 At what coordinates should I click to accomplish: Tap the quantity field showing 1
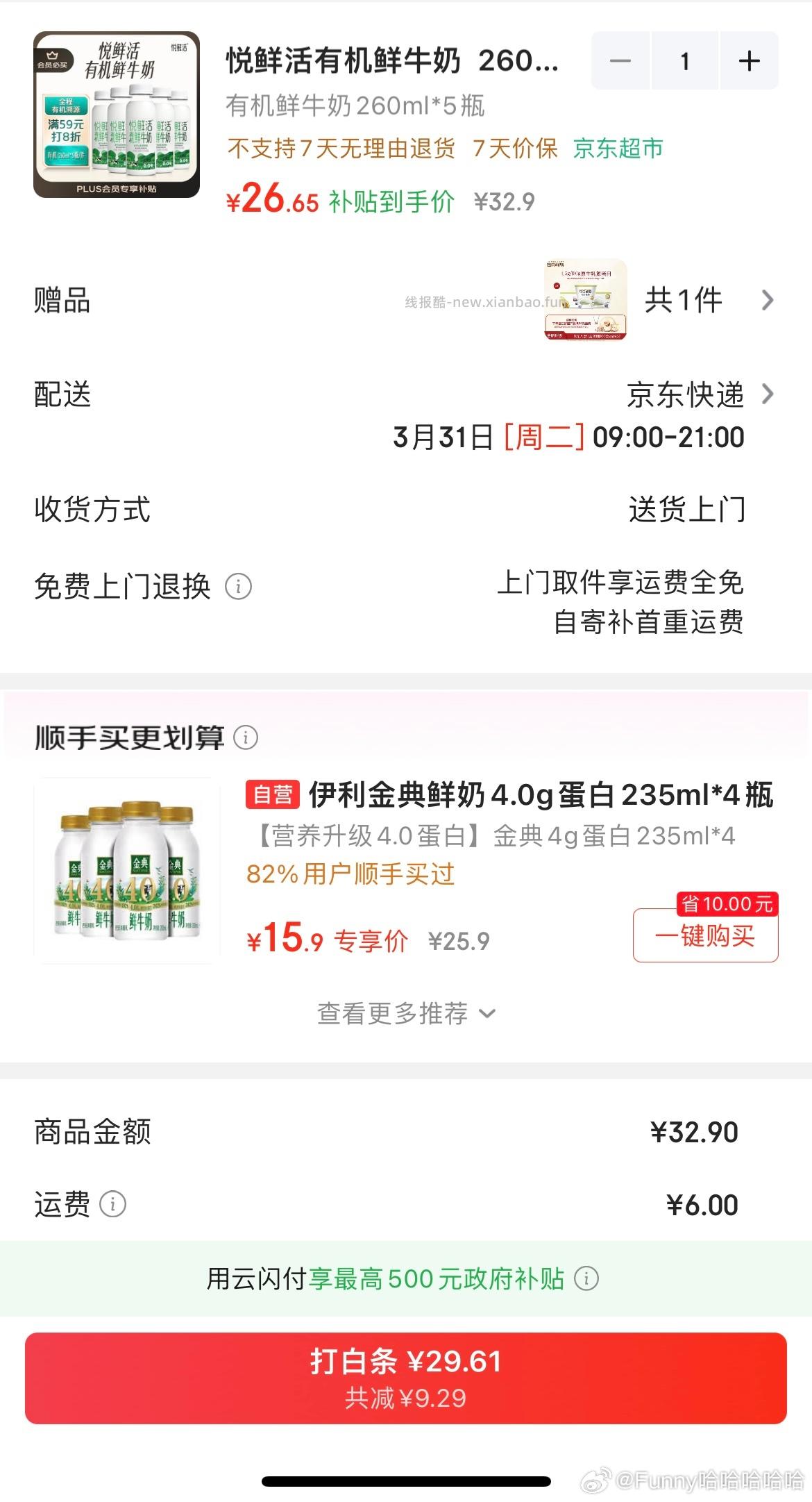(684, 62)
